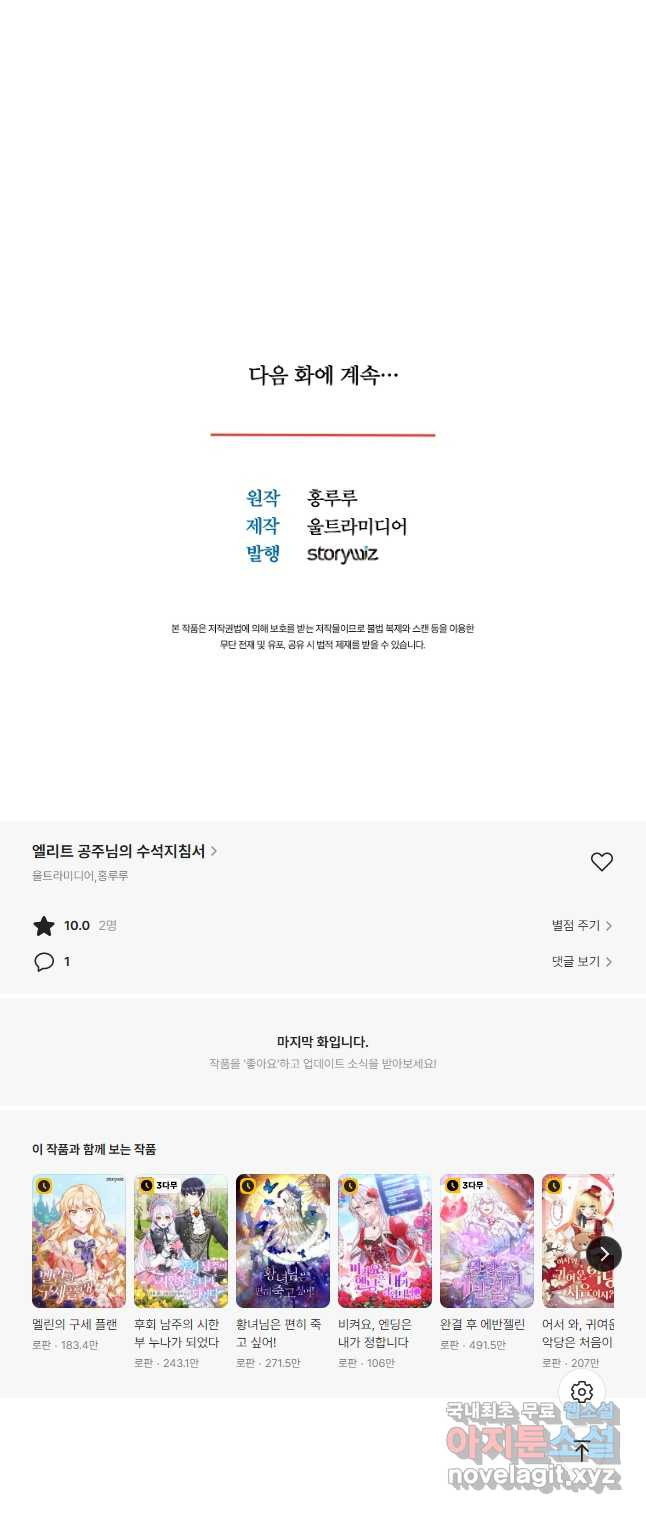Open 별점 주기 to rate
This screenshot has width=646, height=1514.
[x=581, y=926]
